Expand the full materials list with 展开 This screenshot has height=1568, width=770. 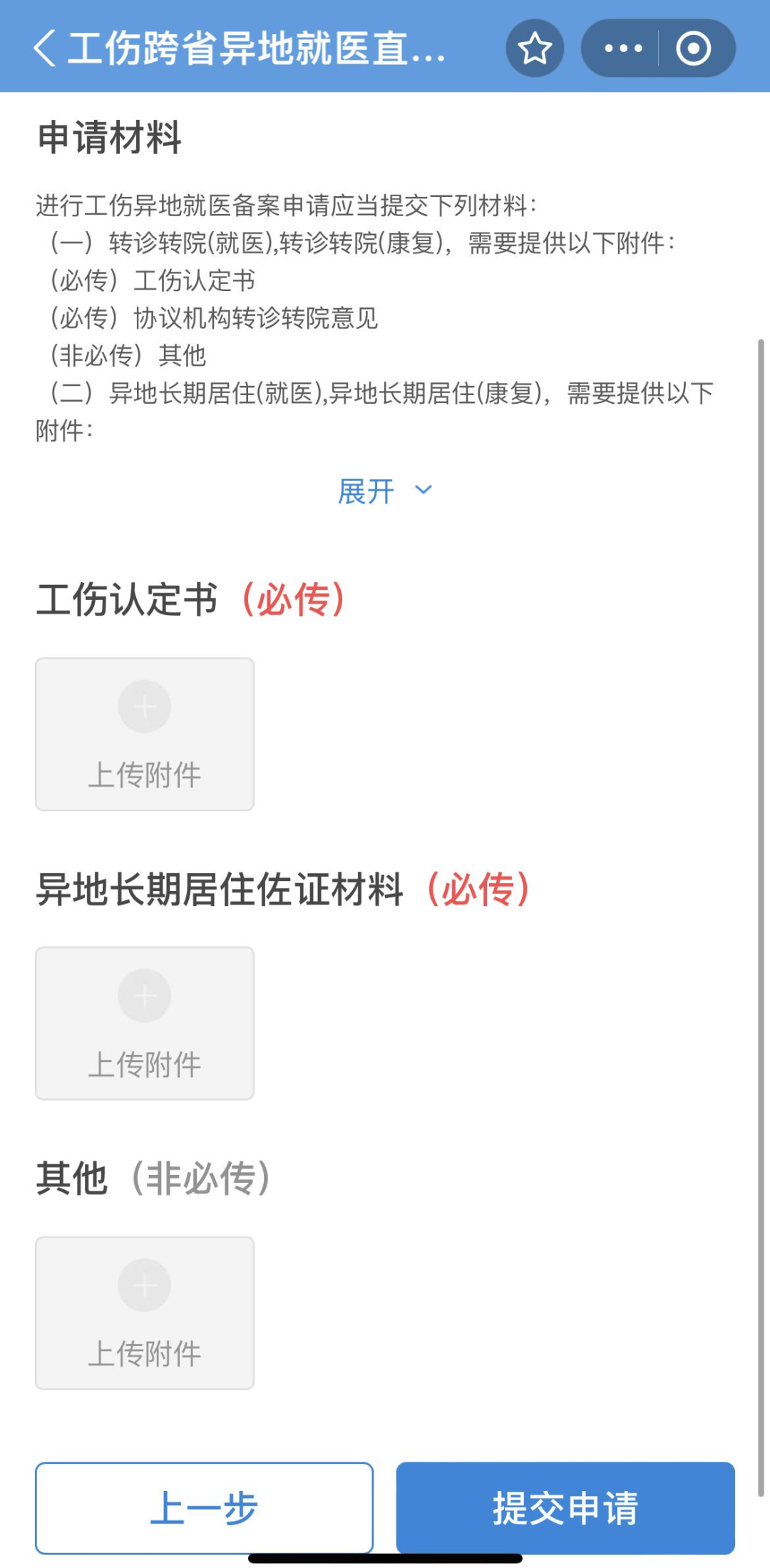[x=385, y=492]
